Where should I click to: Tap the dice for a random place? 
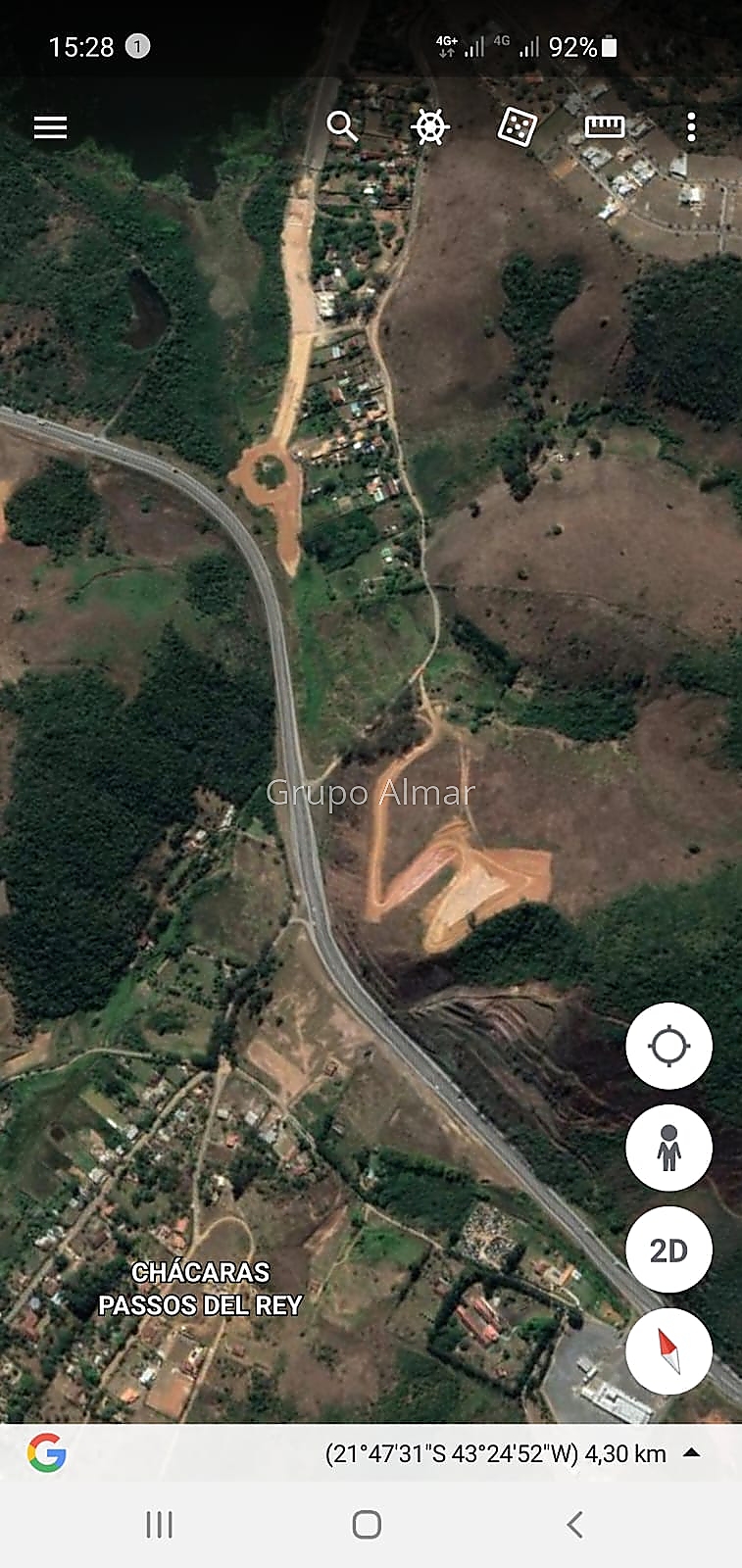517,126
